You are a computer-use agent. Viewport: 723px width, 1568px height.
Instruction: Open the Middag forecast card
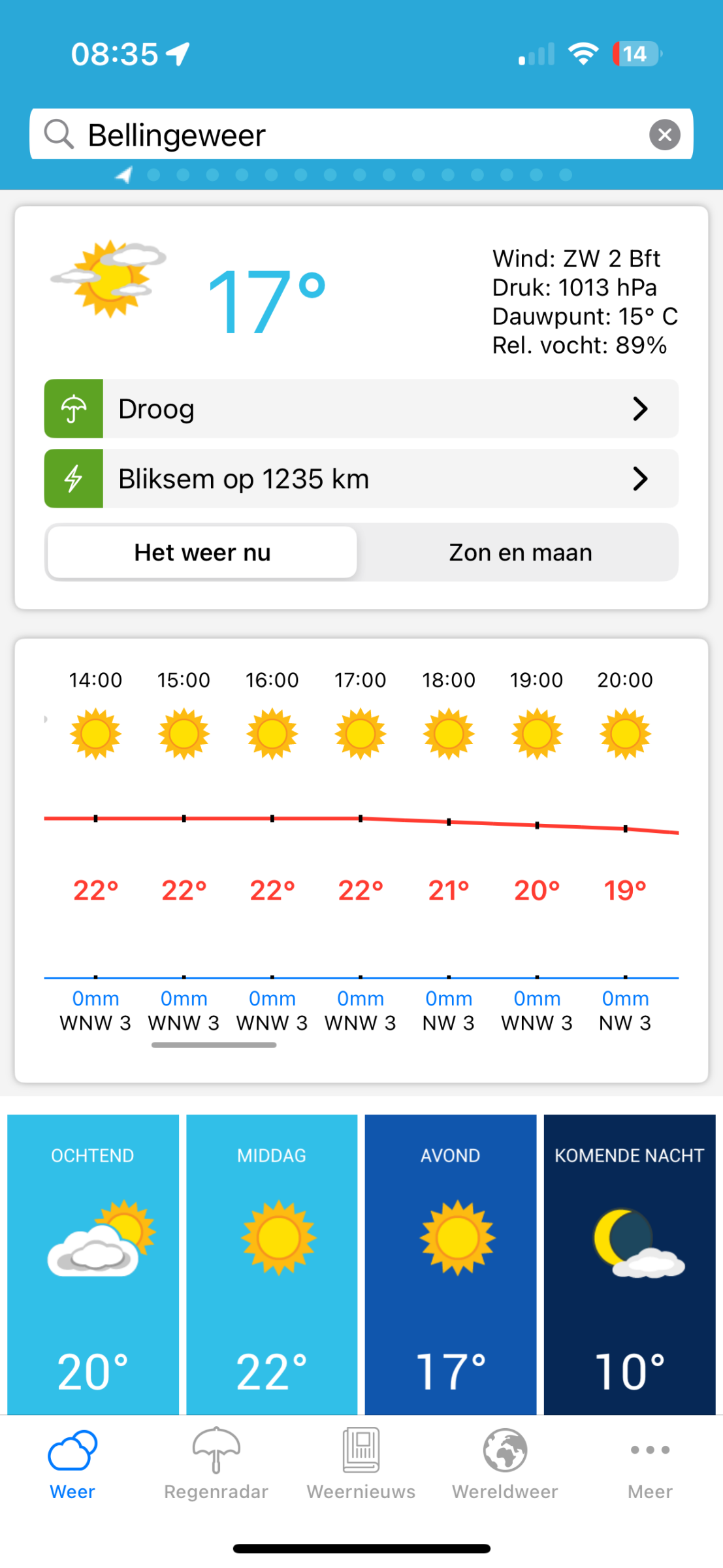(272, 1264)
